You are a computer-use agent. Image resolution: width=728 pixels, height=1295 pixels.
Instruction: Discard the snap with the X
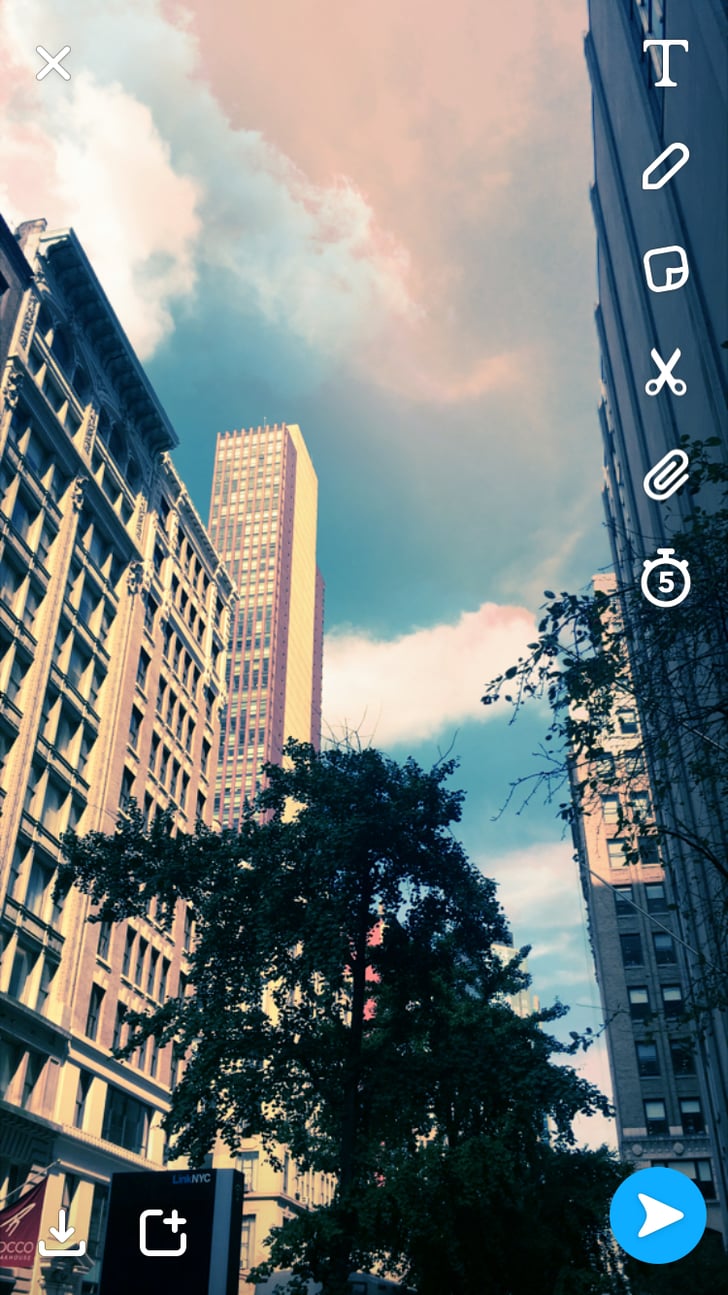[53, 63]
